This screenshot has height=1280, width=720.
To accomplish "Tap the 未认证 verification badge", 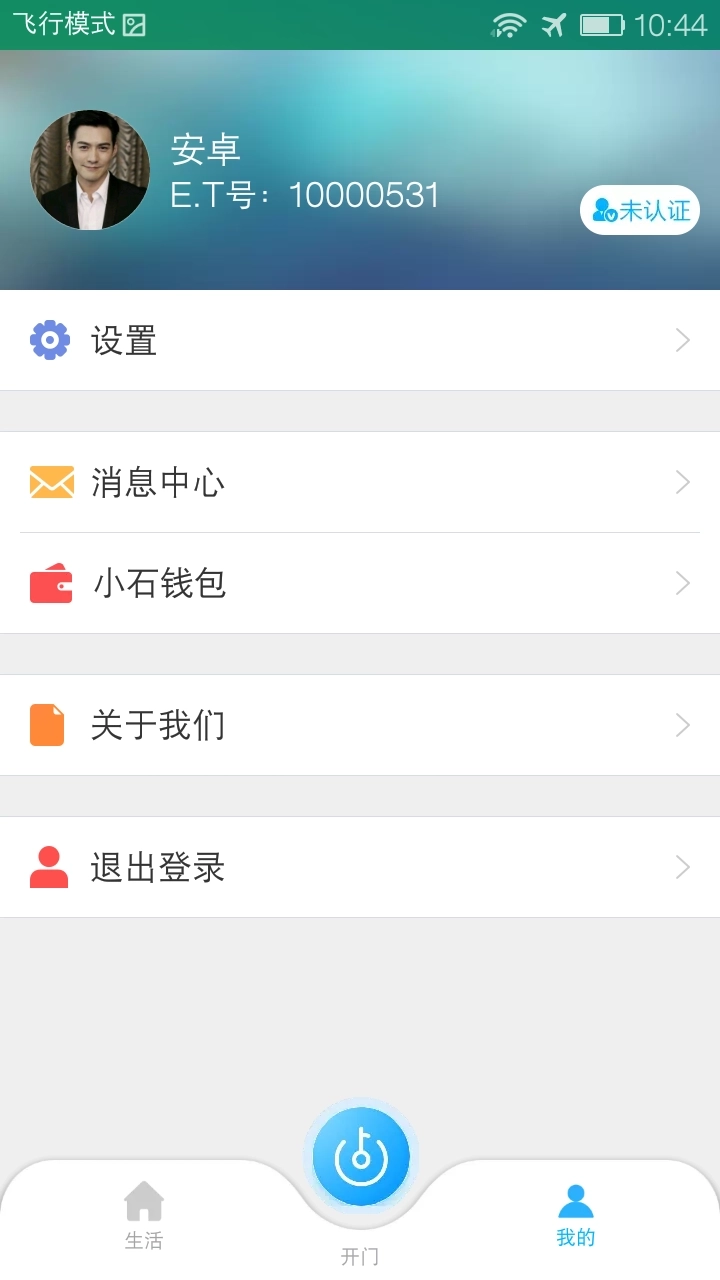I will click(640, 210).
